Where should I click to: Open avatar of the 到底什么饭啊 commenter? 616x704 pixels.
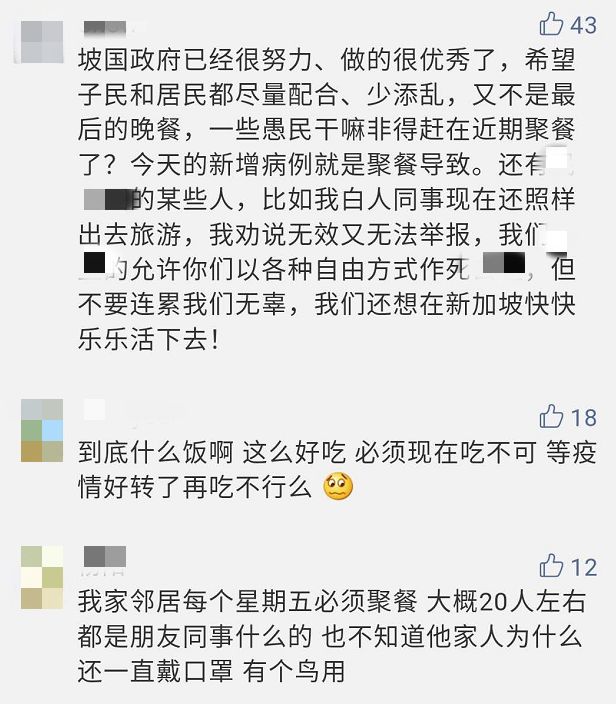click(44, 430)
